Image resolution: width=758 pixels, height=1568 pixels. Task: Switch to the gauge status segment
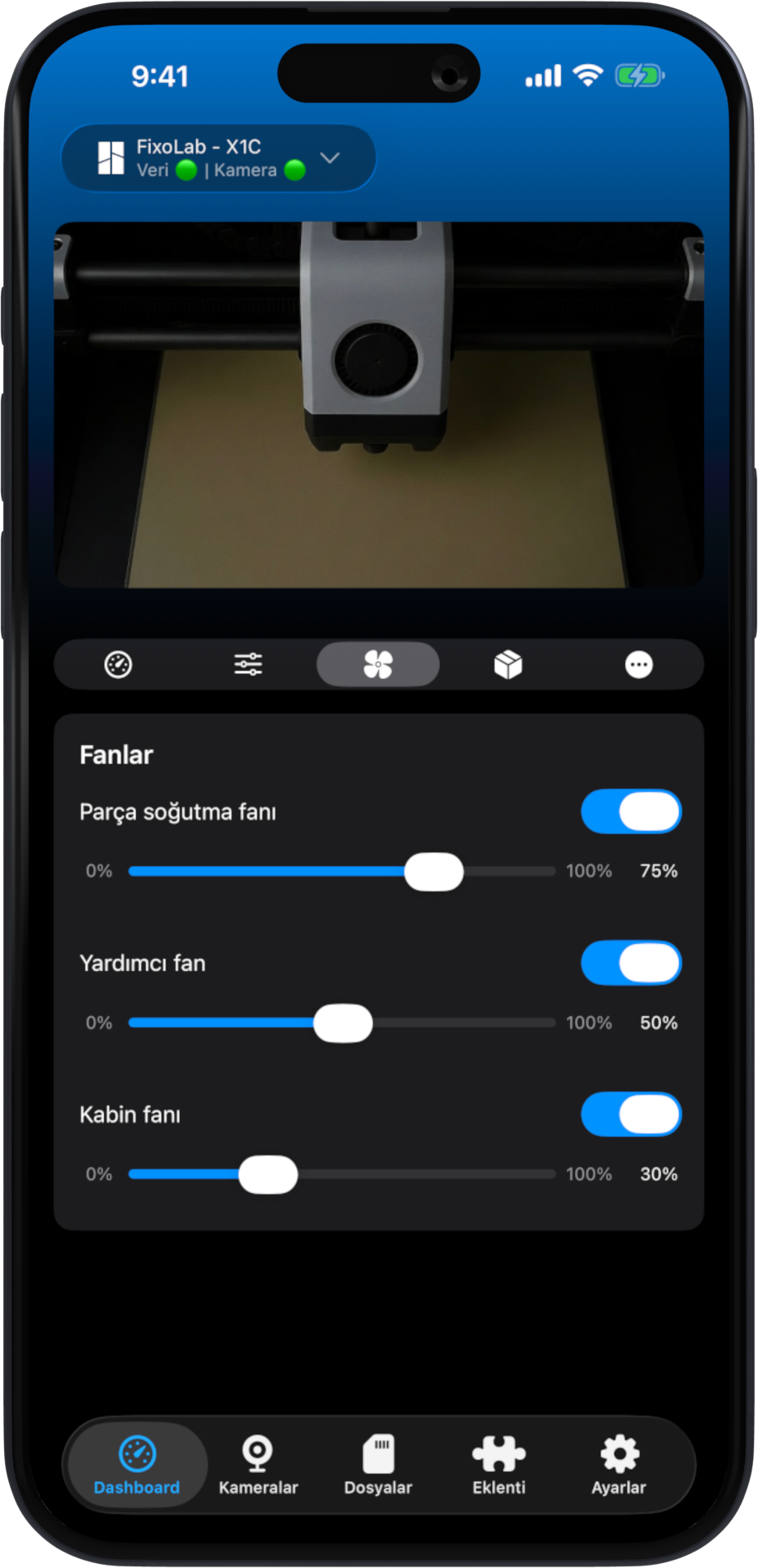(119, 664)
